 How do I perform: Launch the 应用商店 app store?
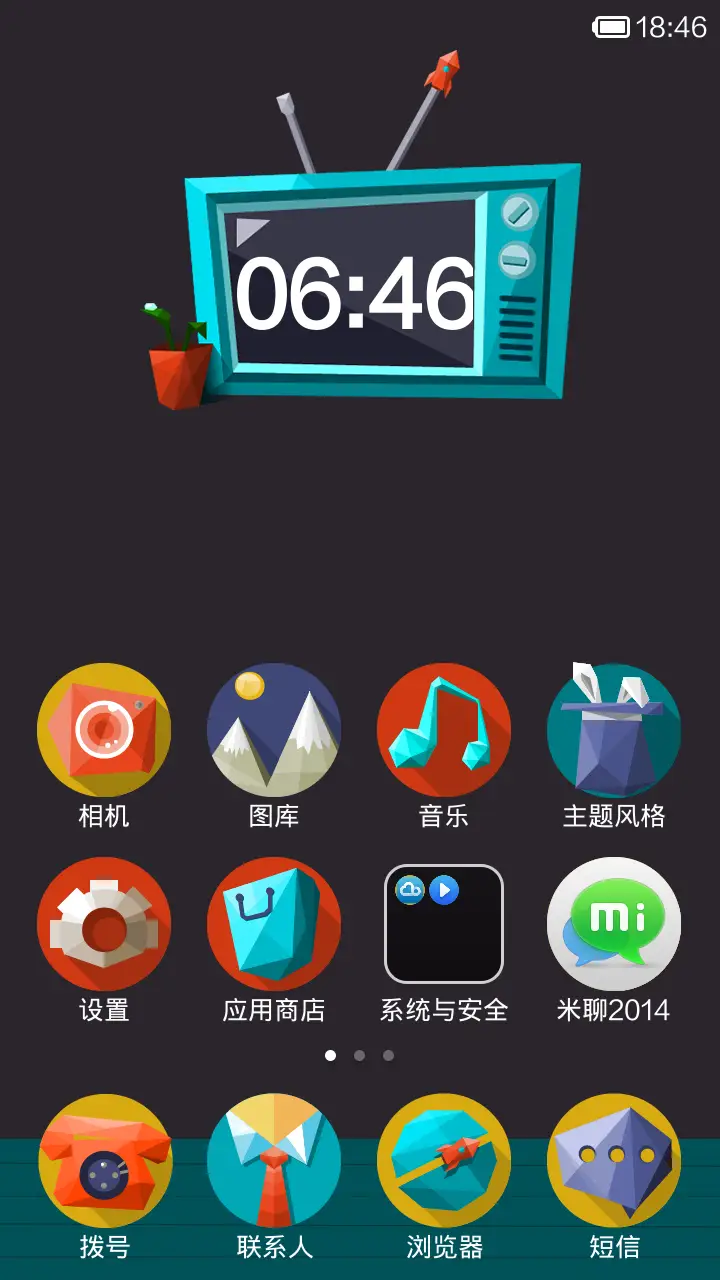274,925
